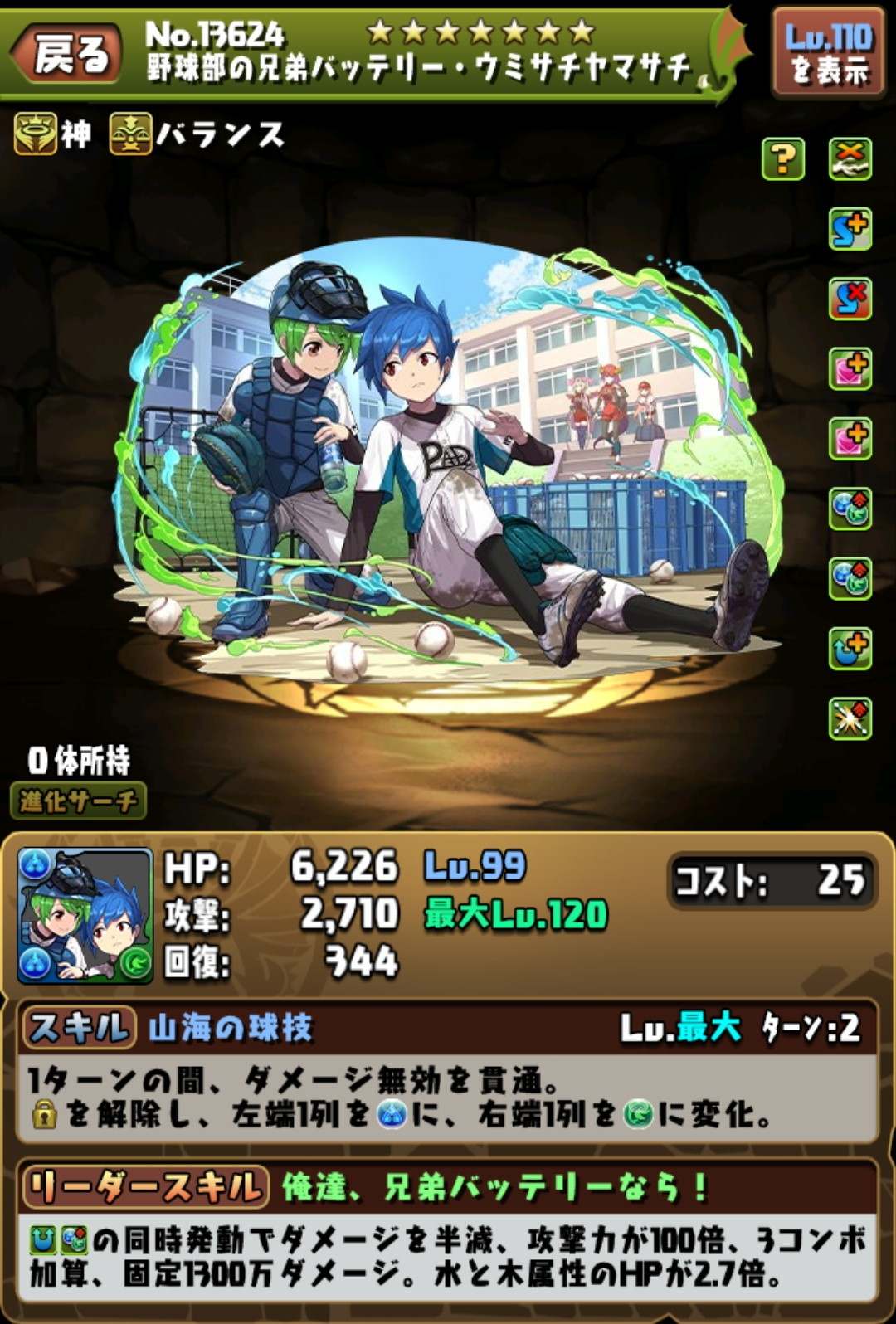Tap the monster portrait icon

point(85,915)
